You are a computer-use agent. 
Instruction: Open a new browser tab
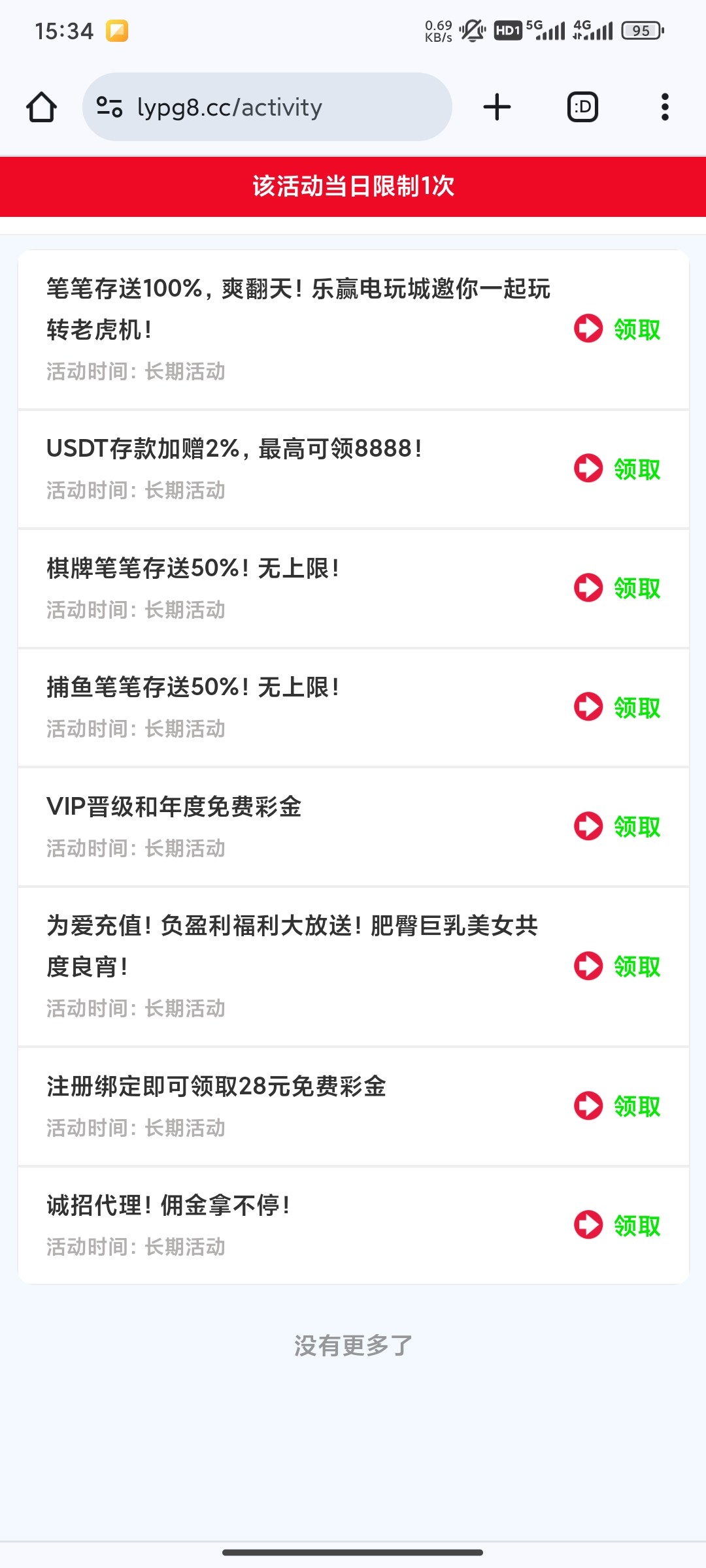(497, 107)
